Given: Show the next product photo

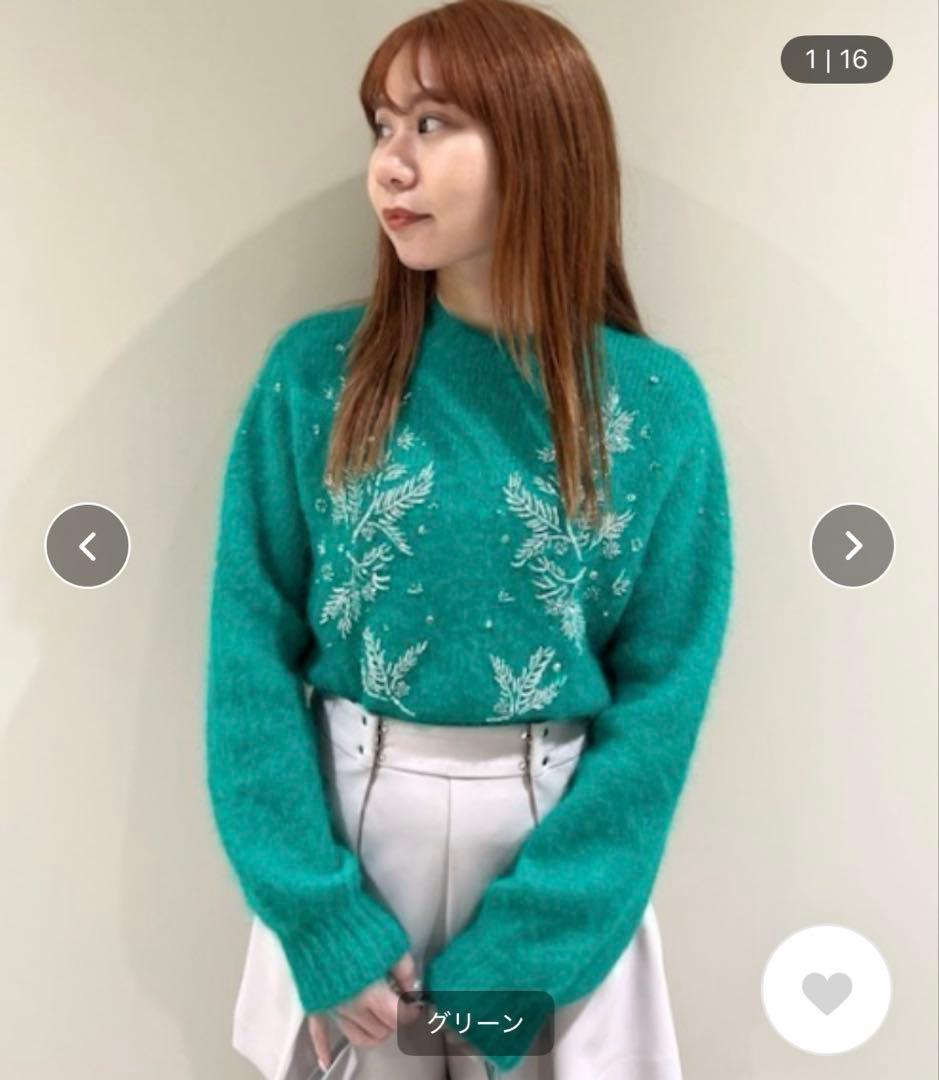Looking at the screenshot, I should (x=852, y=545).
